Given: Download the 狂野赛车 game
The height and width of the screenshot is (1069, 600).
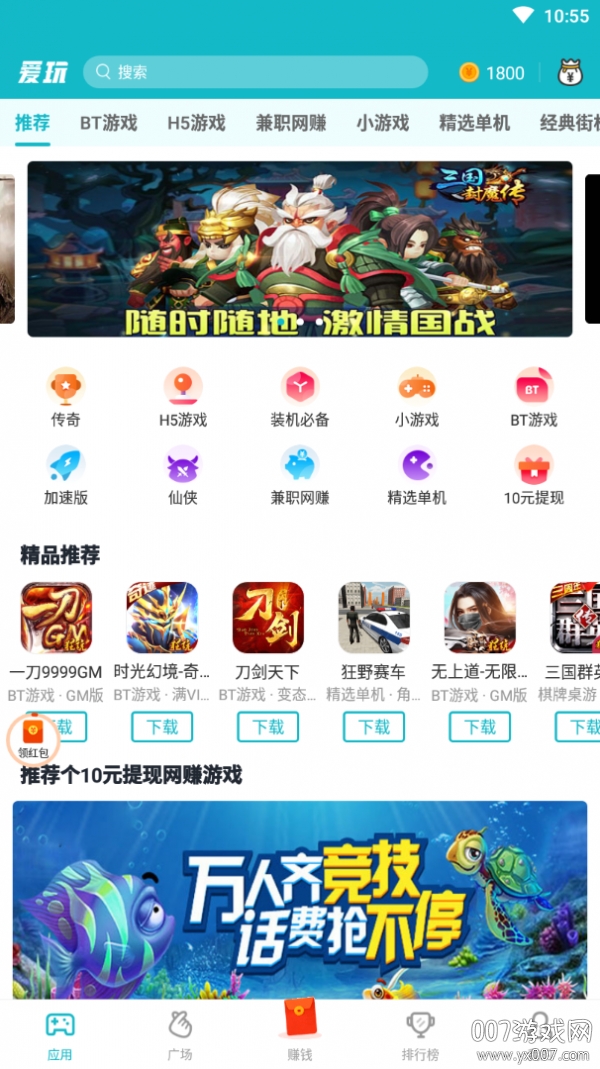Looking at the screenshot, I should [x=374, y=727].
